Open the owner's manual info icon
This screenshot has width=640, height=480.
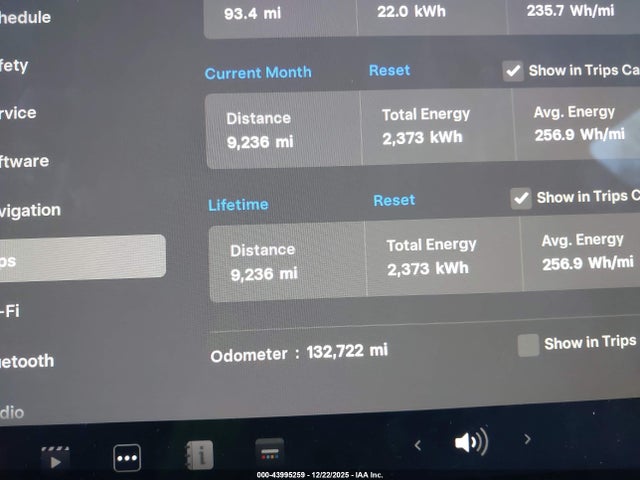(x=199, y=455)
